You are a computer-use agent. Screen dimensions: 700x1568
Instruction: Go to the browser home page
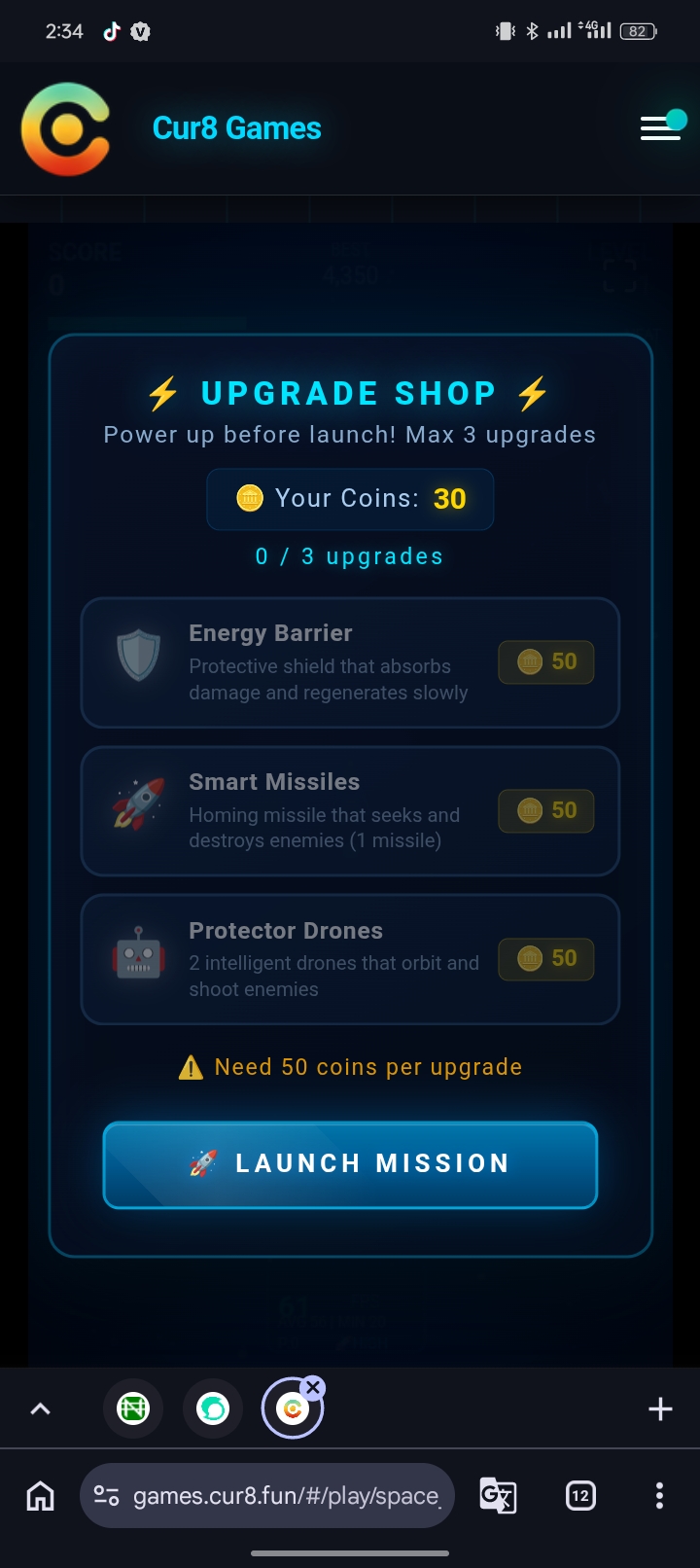(x=40, y=1495)
